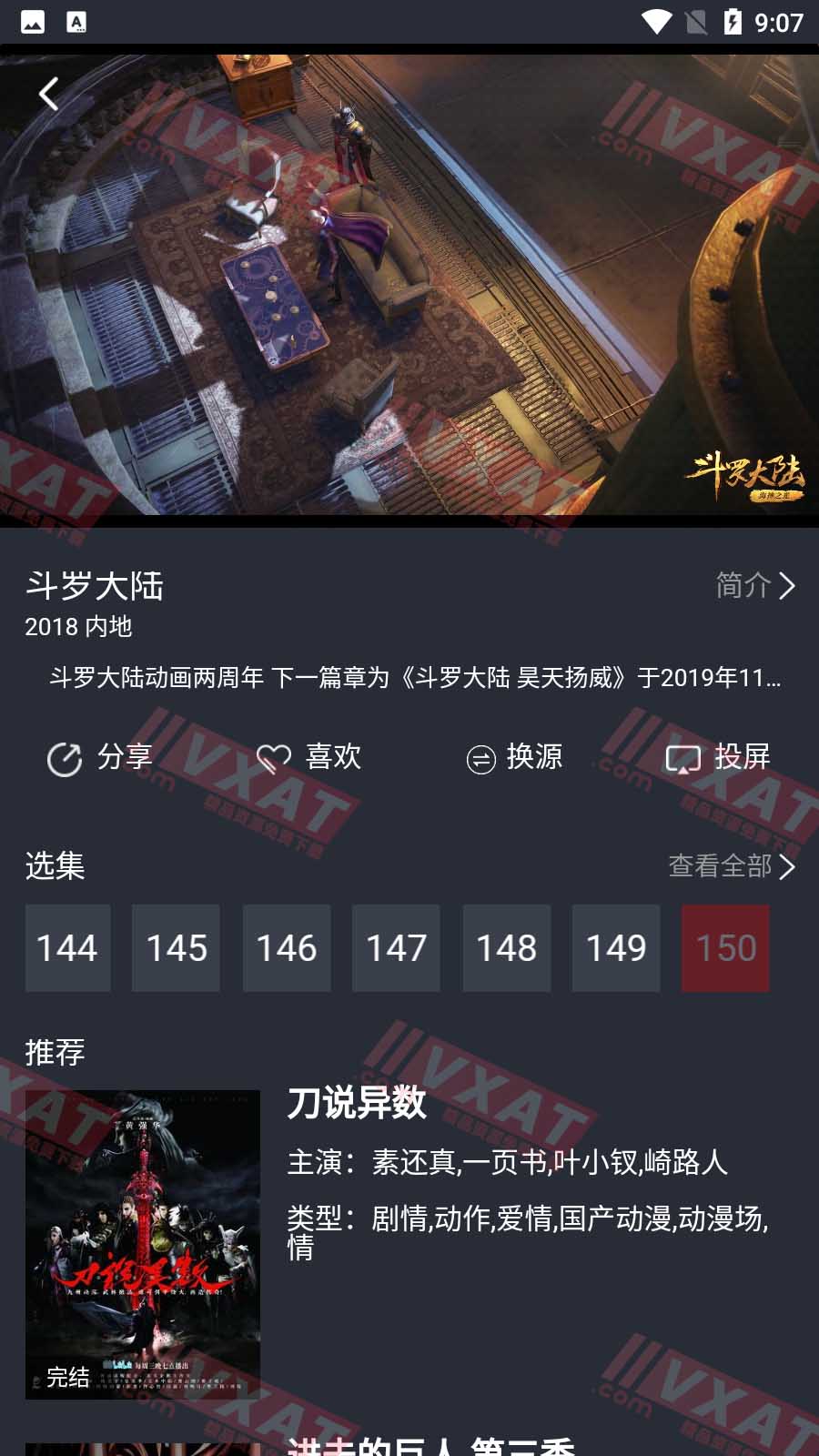Tap the video player area
Image resolution: width=819 pixels, height=1456 pixels.
click(409, 291)
